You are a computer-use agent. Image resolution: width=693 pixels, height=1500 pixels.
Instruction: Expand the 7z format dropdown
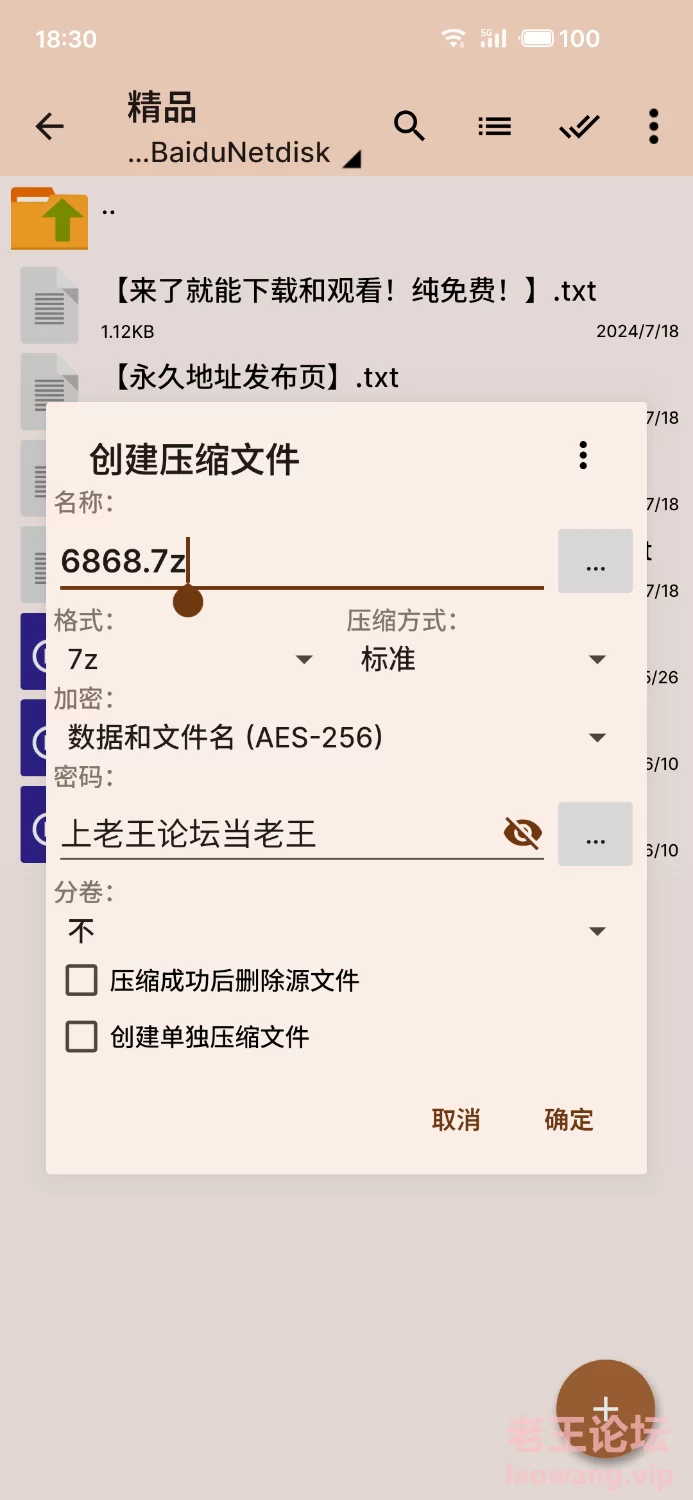click(x=190, y=659)
